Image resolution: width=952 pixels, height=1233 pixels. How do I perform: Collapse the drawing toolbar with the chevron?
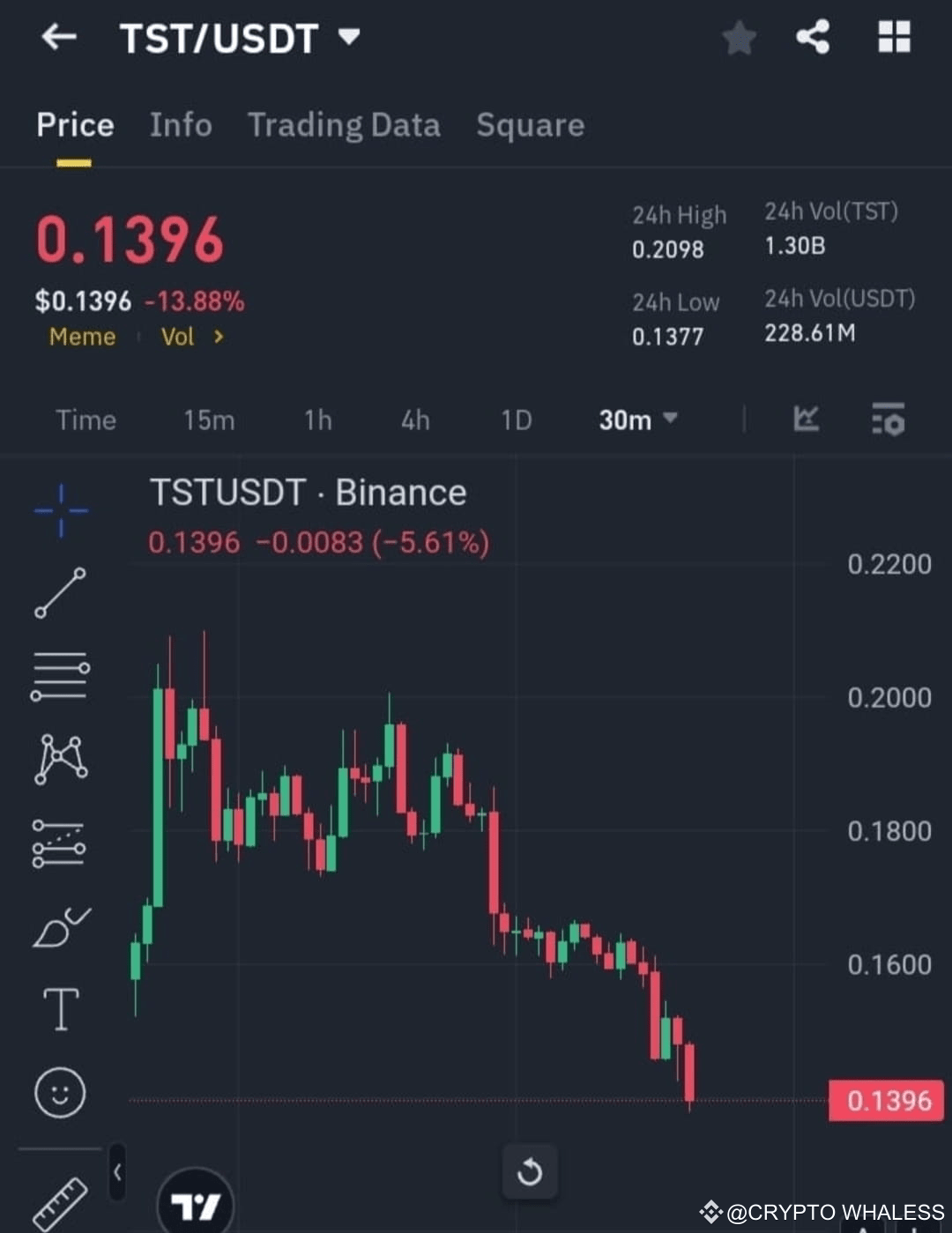click(117, 1172)
